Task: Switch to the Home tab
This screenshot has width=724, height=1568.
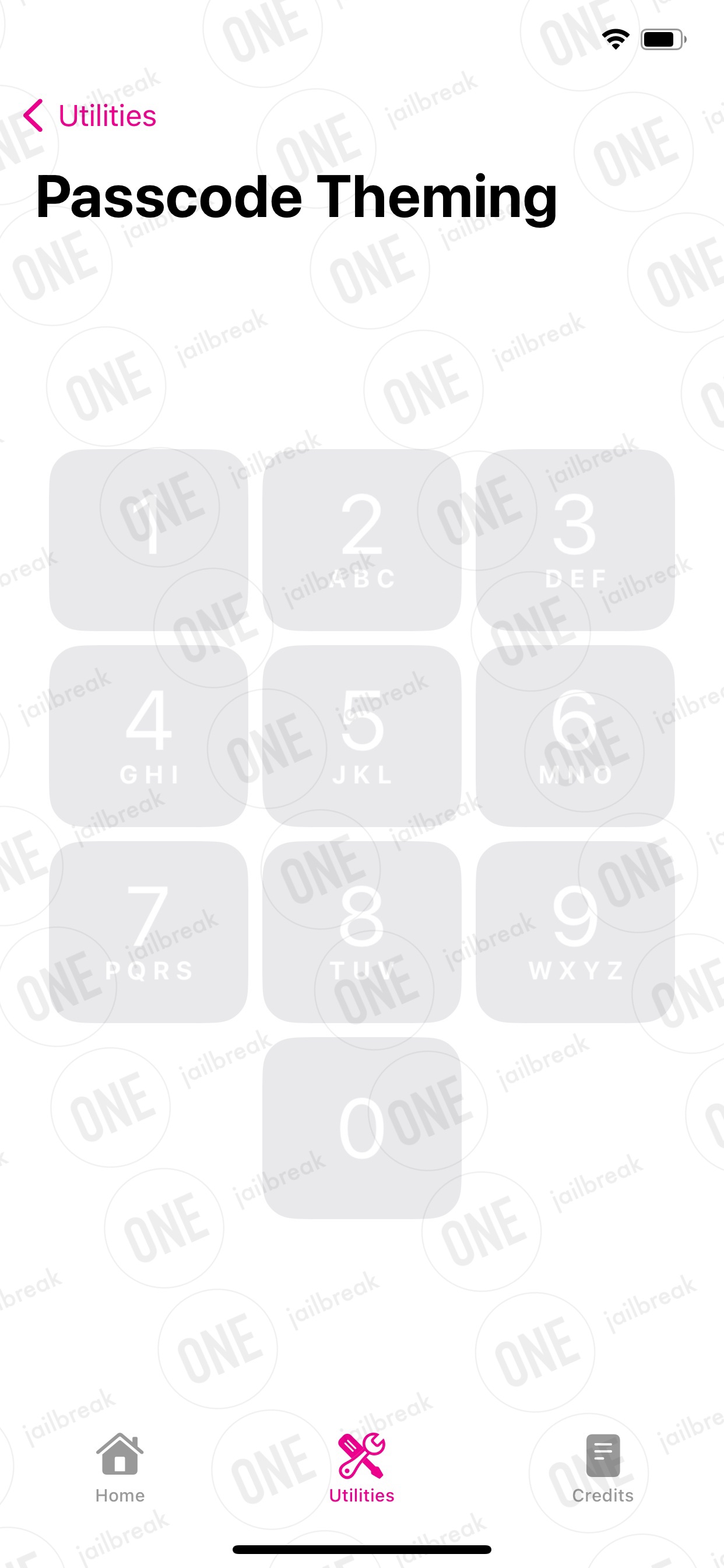Action: click(120, 1468)
